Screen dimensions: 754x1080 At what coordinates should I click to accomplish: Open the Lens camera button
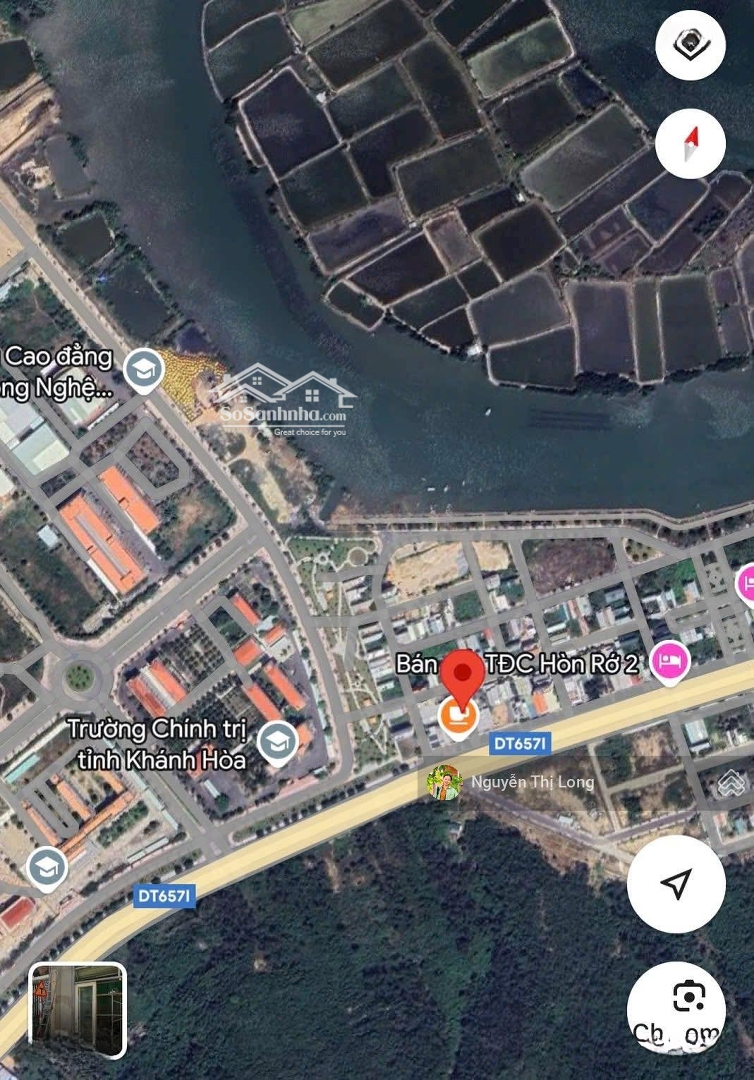(688, 997)
